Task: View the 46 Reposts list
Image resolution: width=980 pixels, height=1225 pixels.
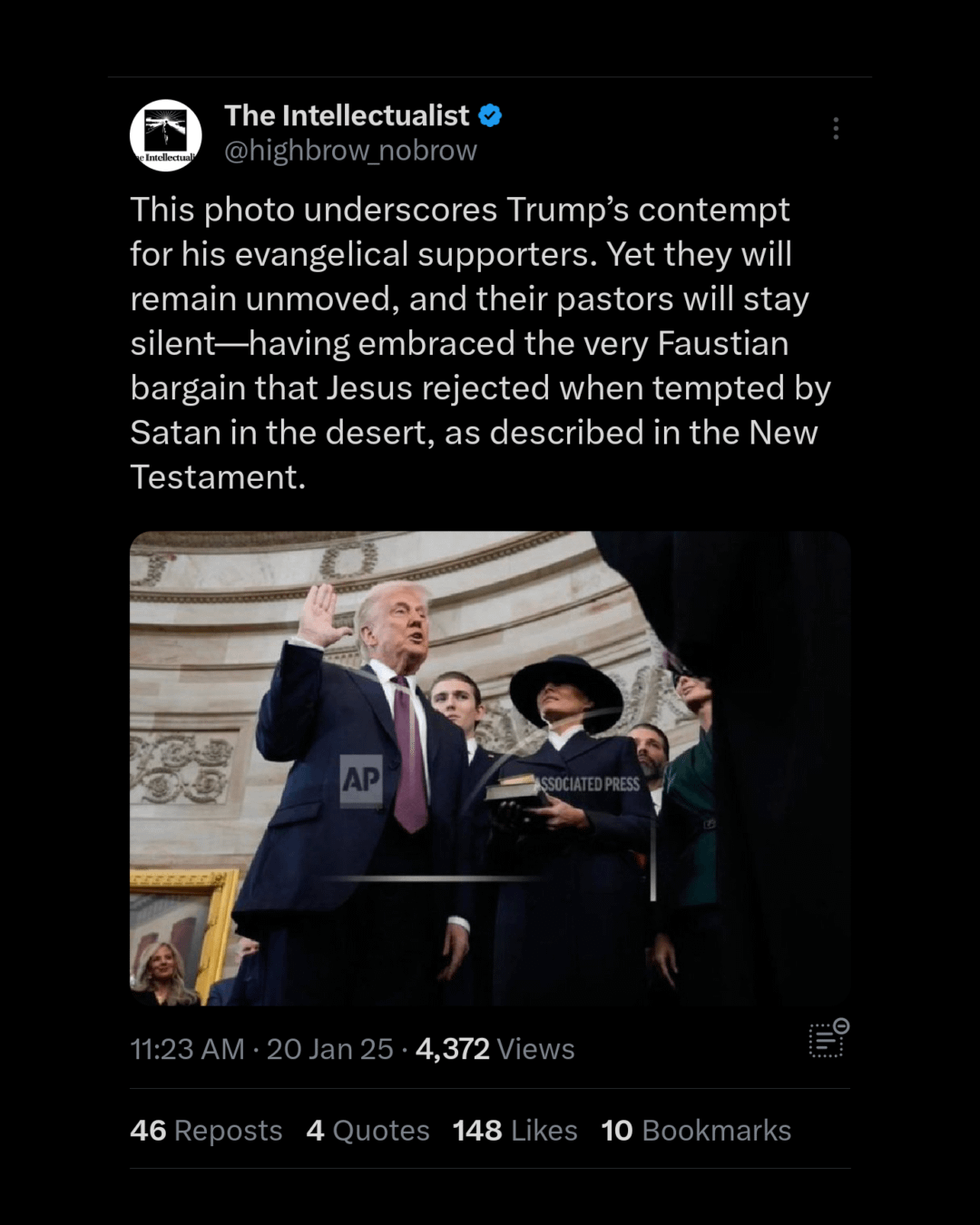Action: coord(206,1131)
